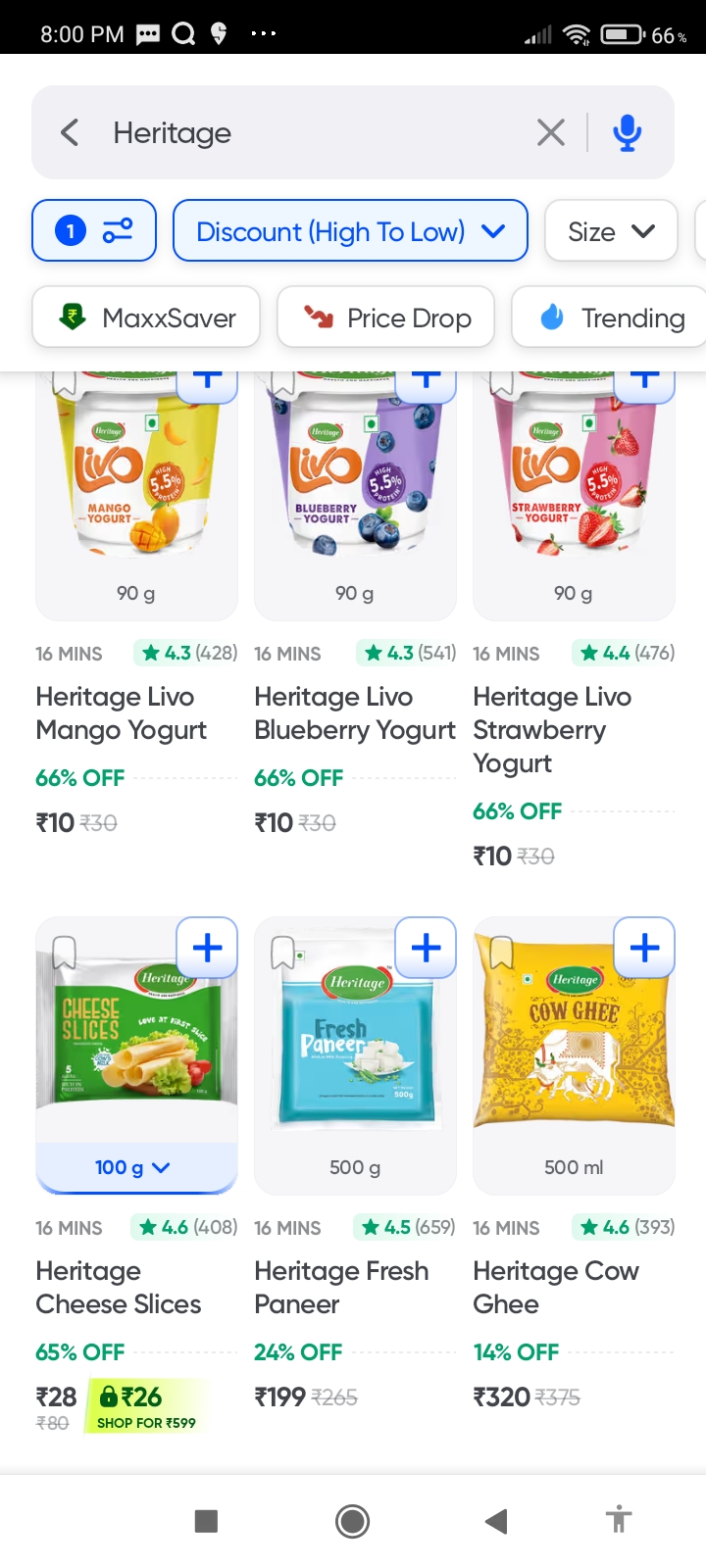Tap the Price Drop arrow icon
This screenshot has height=1568, width=706.
pyautogui.click(x=319, y=317)
